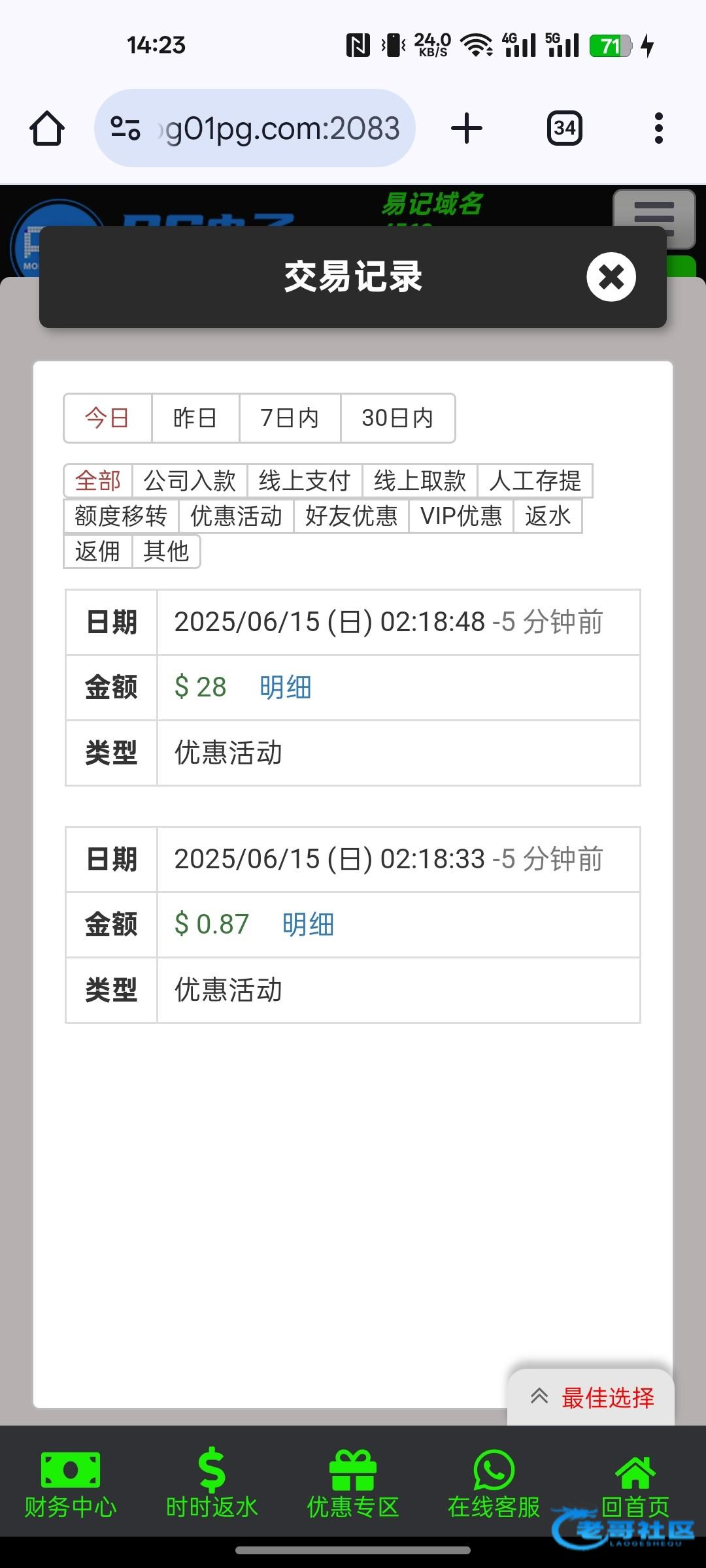Image resolution: width=706 pixels, height=1568 pixels.
Task: Choose the 优惠活动 filter chip
Action: [x=236, y=516]
